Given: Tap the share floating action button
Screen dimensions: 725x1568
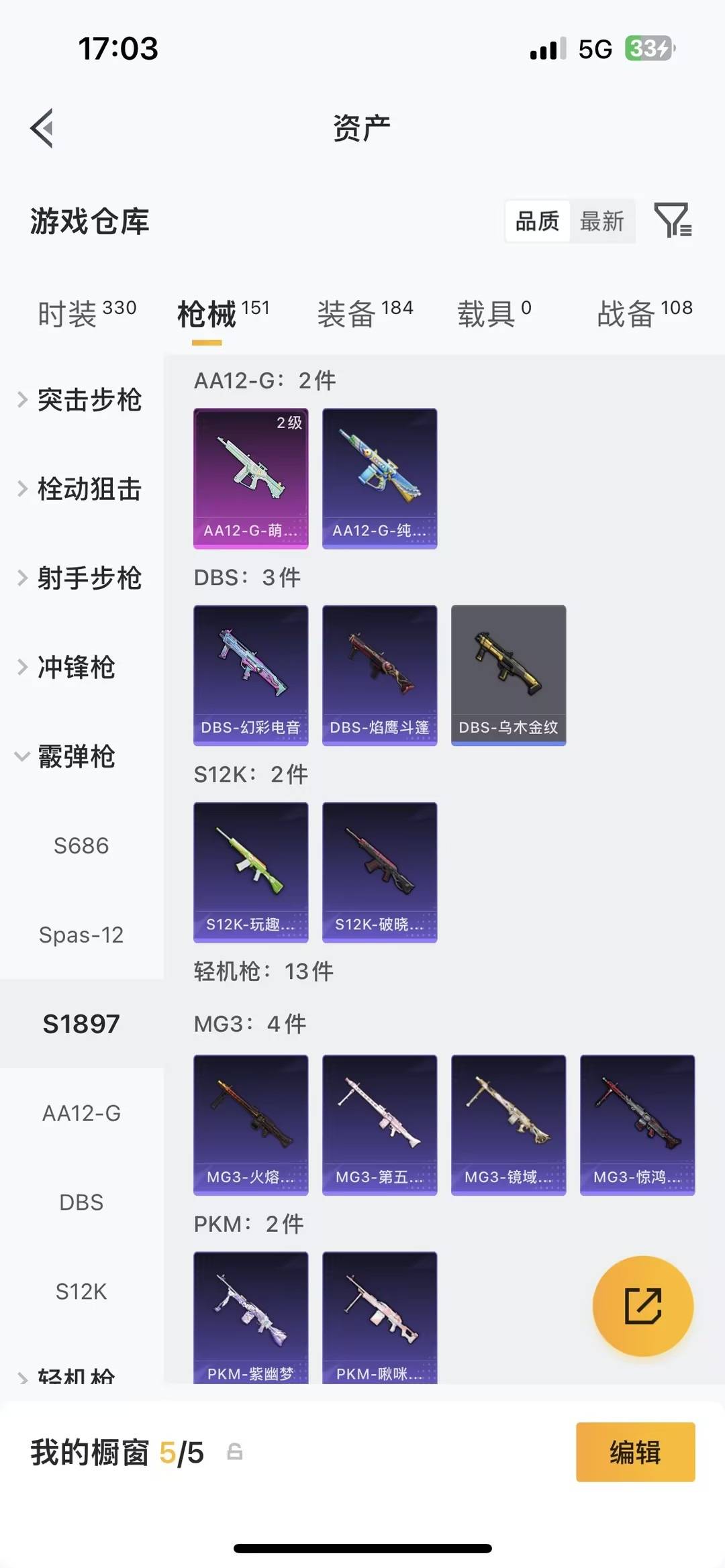Looking at the screenshot, I should coord(643,1307).
